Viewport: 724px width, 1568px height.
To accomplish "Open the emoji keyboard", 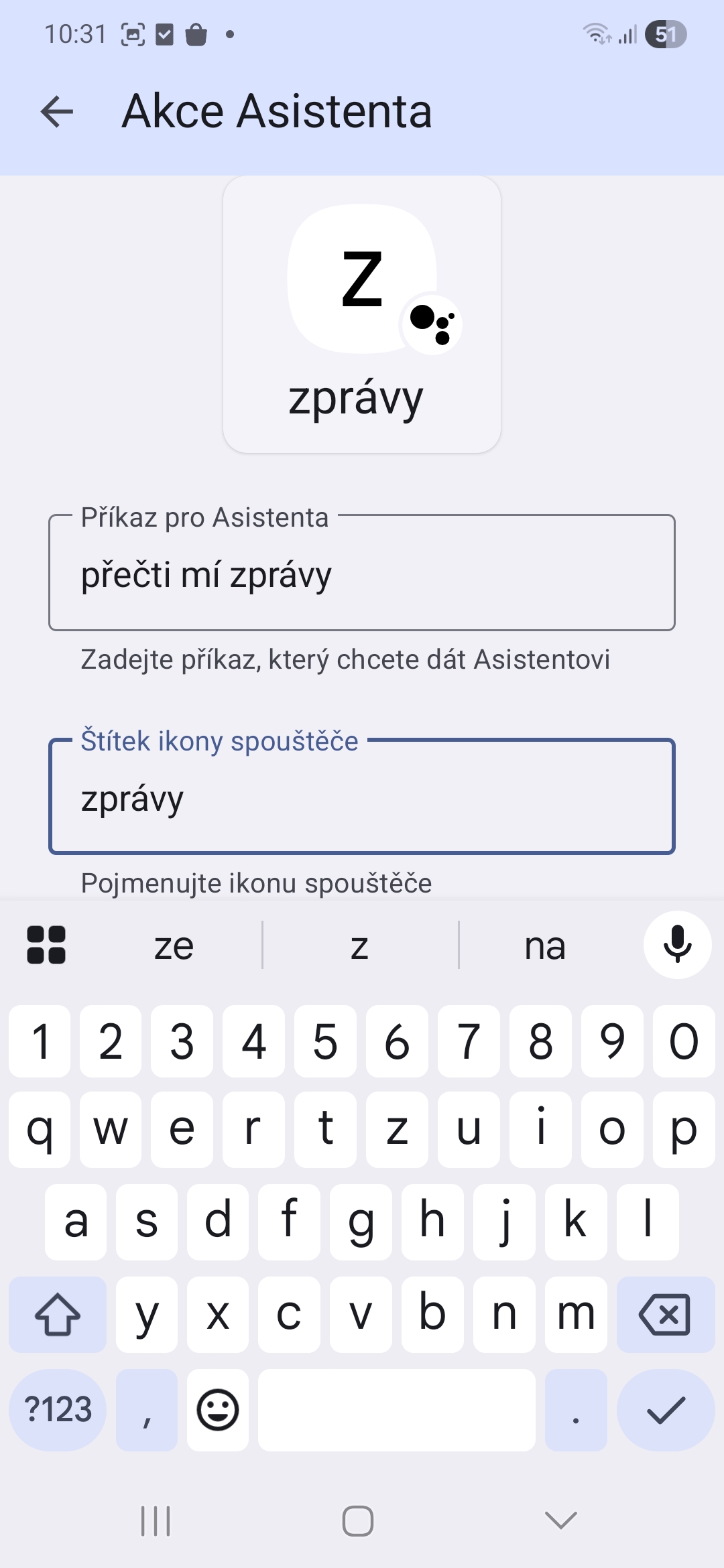I will click(x=218, y=1410).
